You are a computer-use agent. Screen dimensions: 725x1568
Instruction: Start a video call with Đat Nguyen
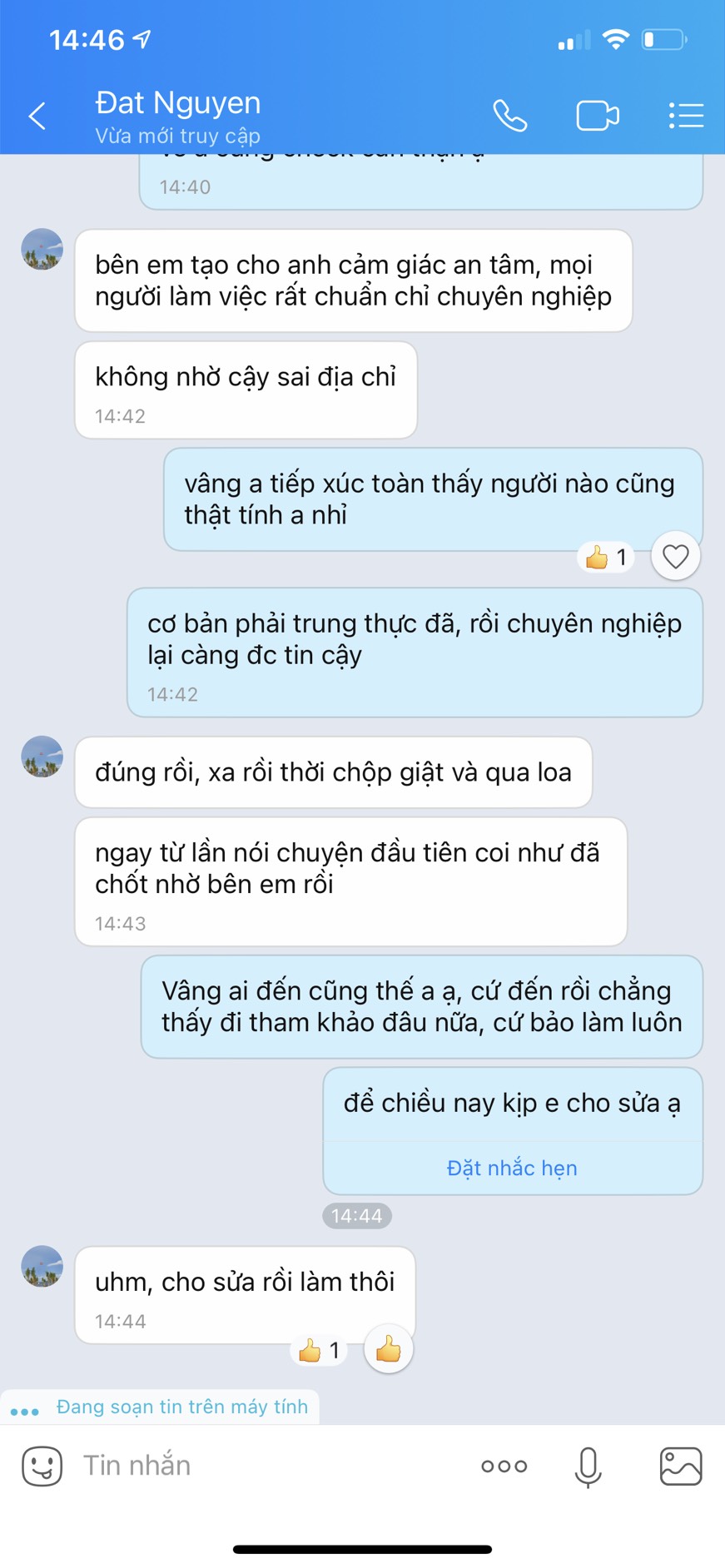pyautogui.click(x=597, y=116)
